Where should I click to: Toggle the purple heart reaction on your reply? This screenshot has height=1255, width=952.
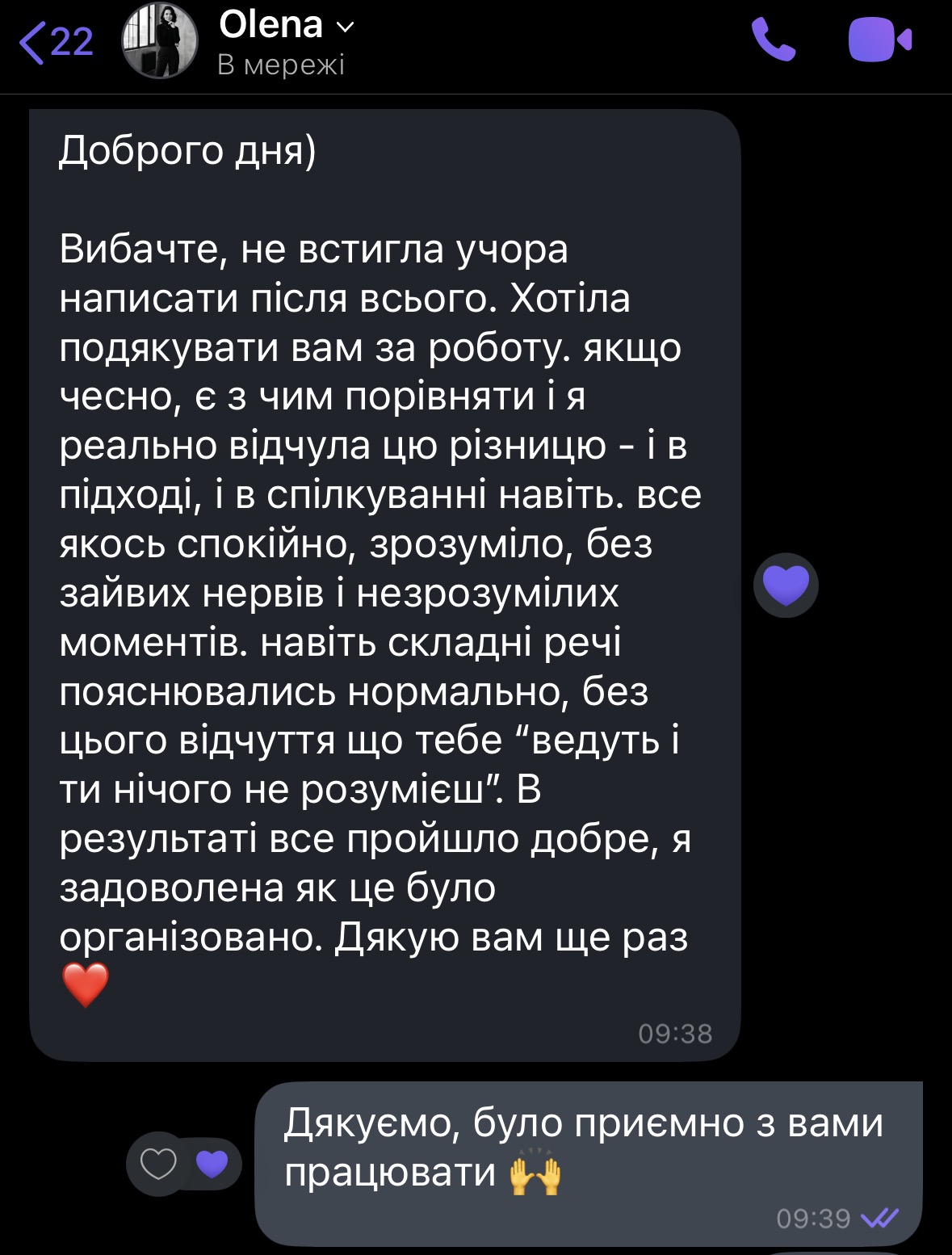coord(212,1165)
